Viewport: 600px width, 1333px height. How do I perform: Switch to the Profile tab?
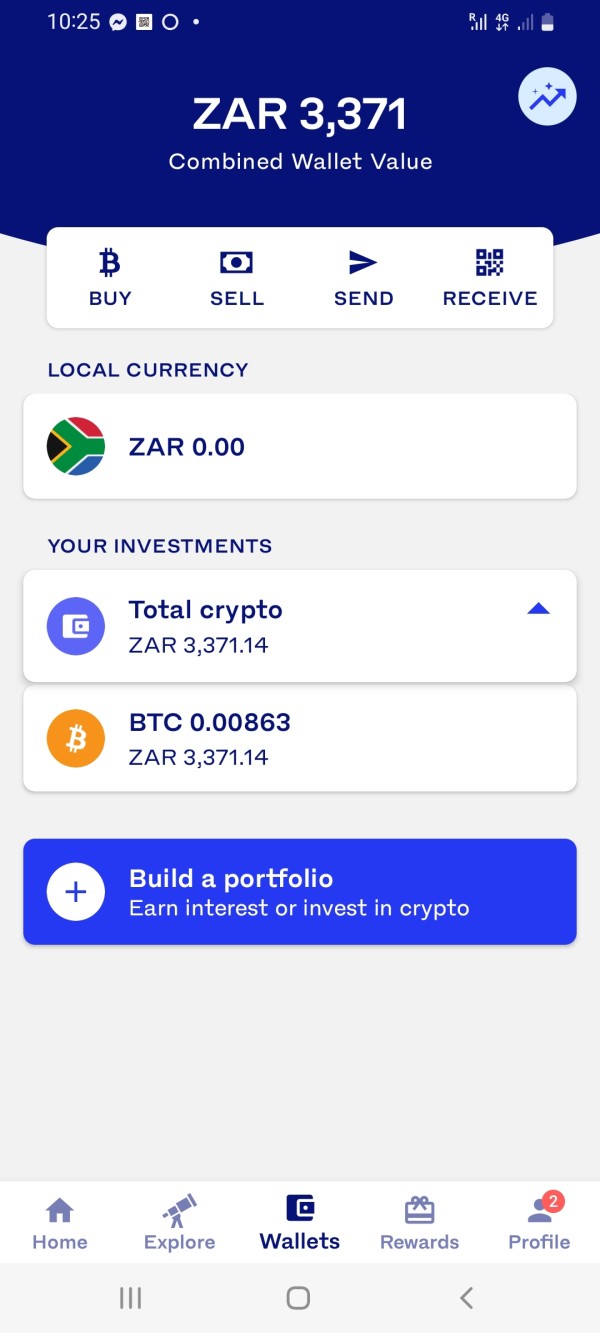click(x=539, y=1223)
